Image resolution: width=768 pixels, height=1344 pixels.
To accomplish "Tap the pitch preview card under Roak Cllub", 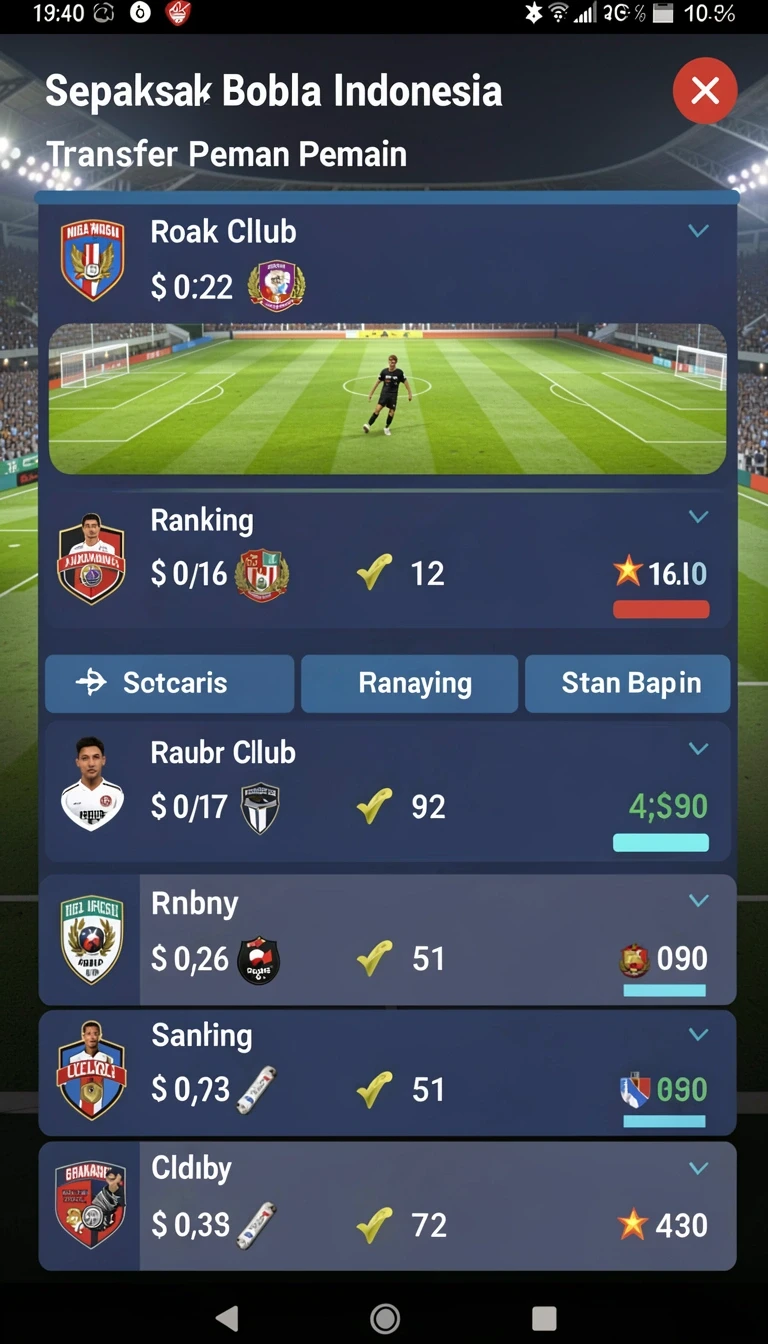I will [387, 398].
